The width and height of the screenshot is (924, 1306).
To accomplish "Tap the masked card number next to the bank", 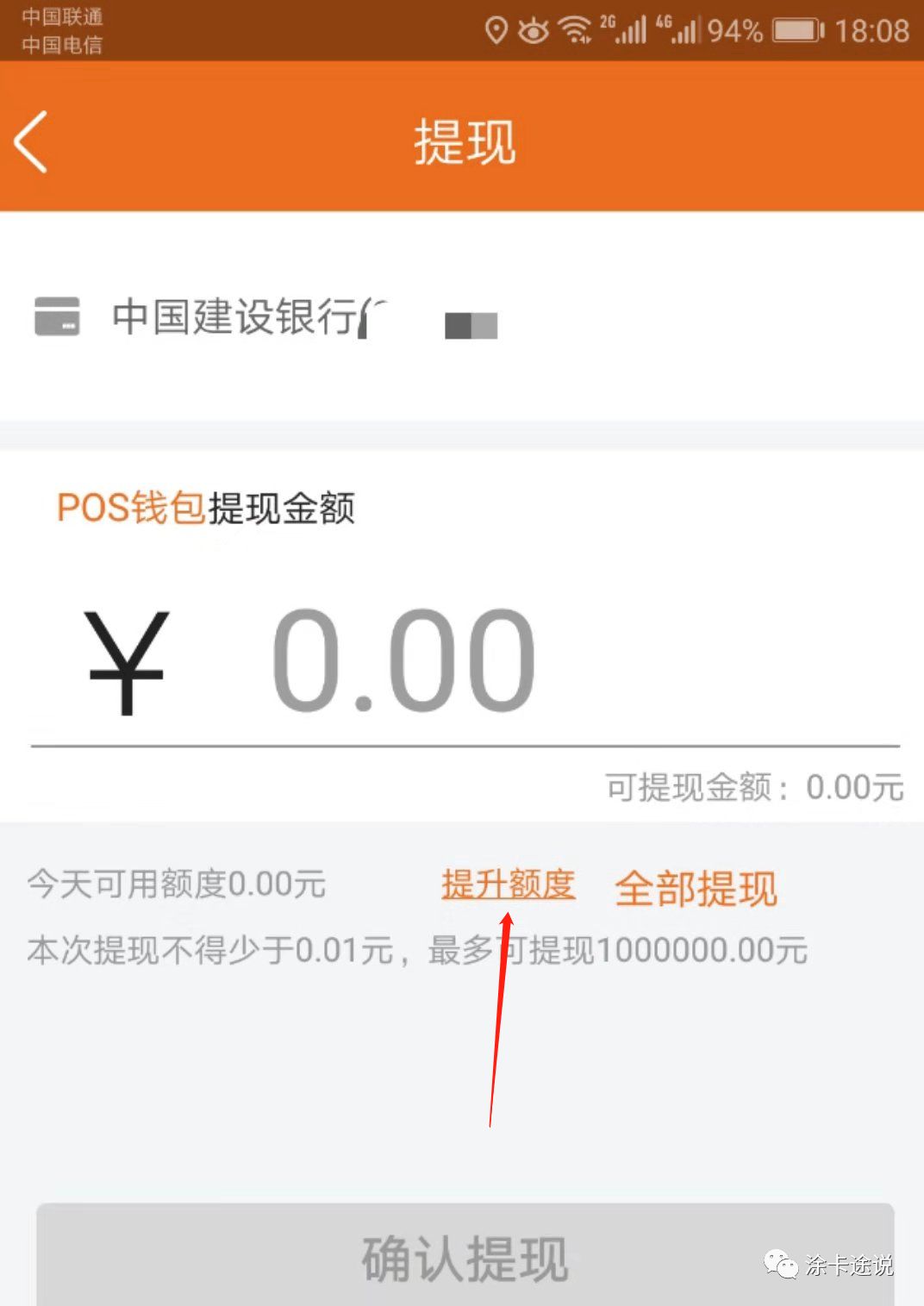I will 469,324.
